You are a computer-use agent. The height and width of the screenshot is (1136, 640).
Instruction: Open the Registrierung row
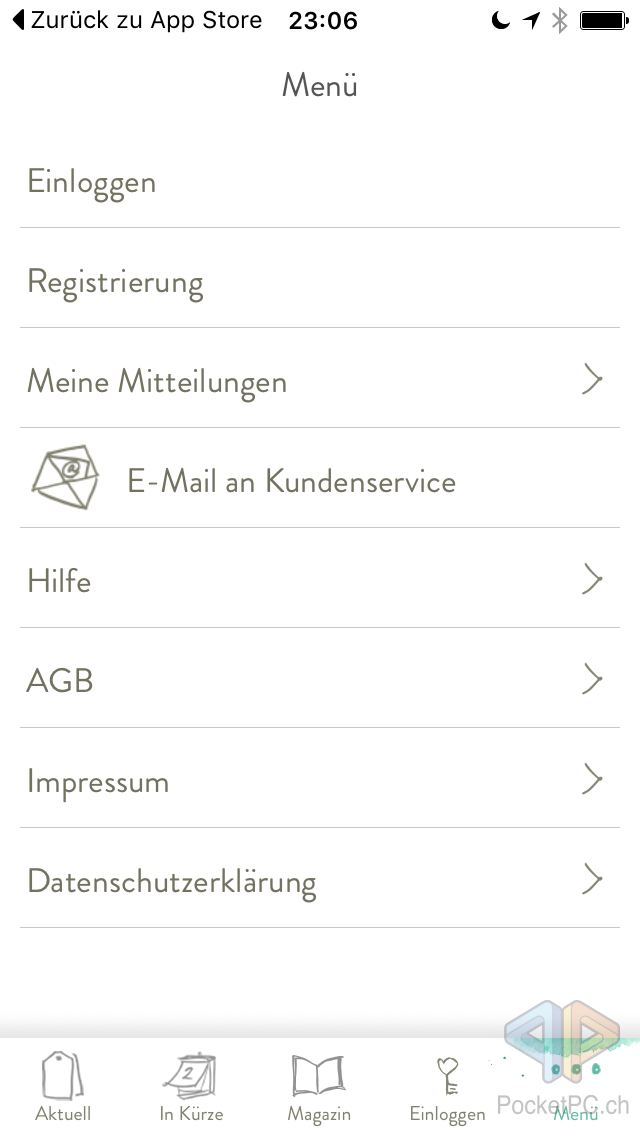point(320,281)
